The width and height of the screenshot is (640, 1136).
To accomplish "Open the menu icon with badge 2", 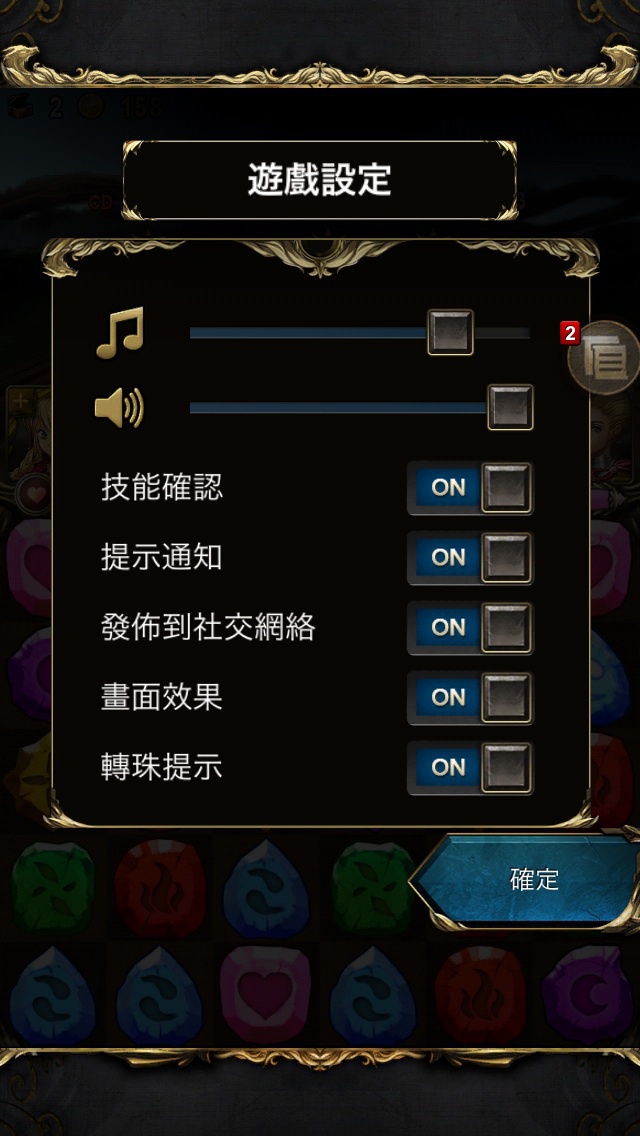I will click(603, 359).
